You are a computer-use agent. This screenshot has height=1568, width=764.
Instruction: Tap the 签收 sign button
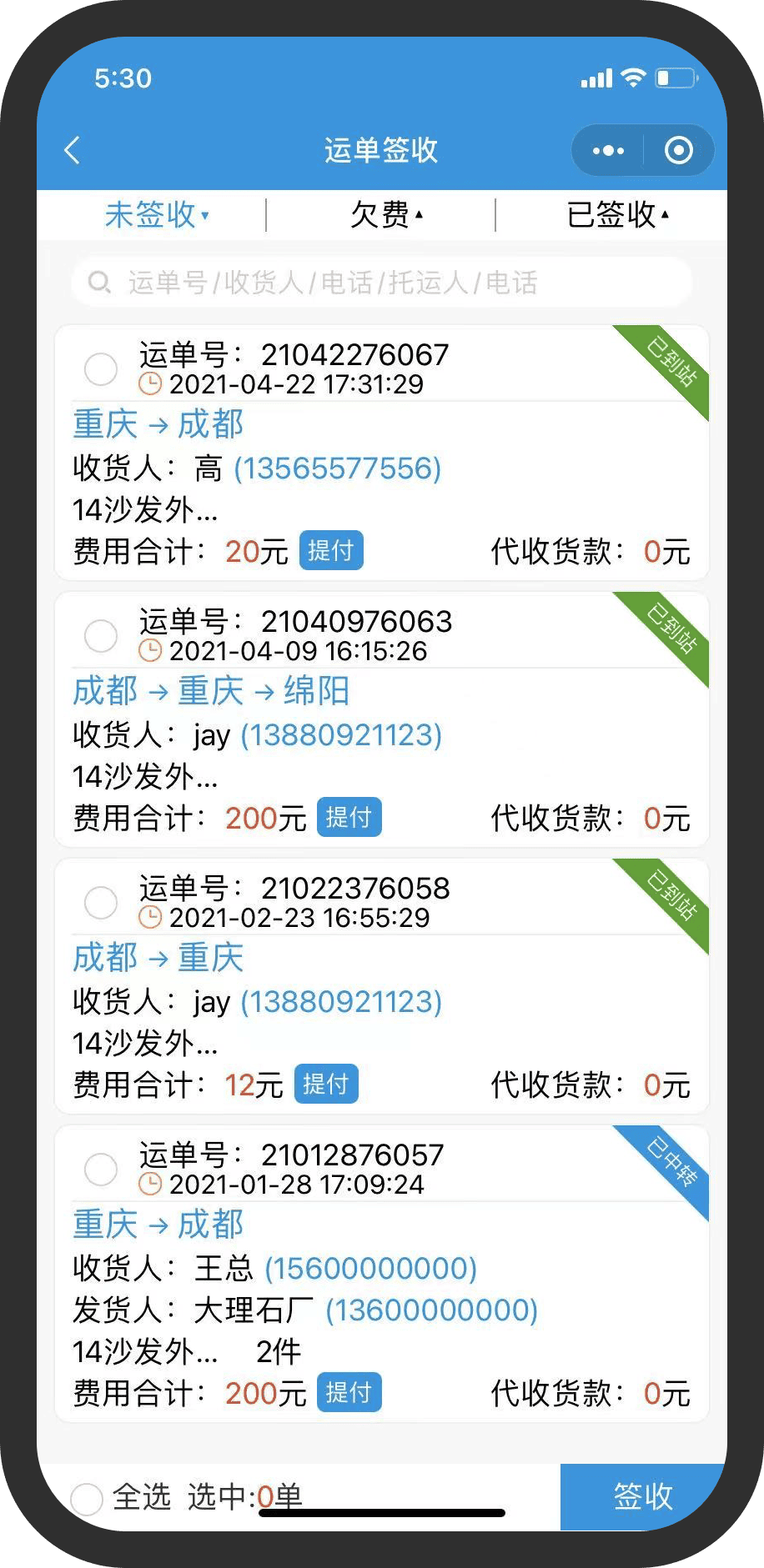click(642, 1497)
